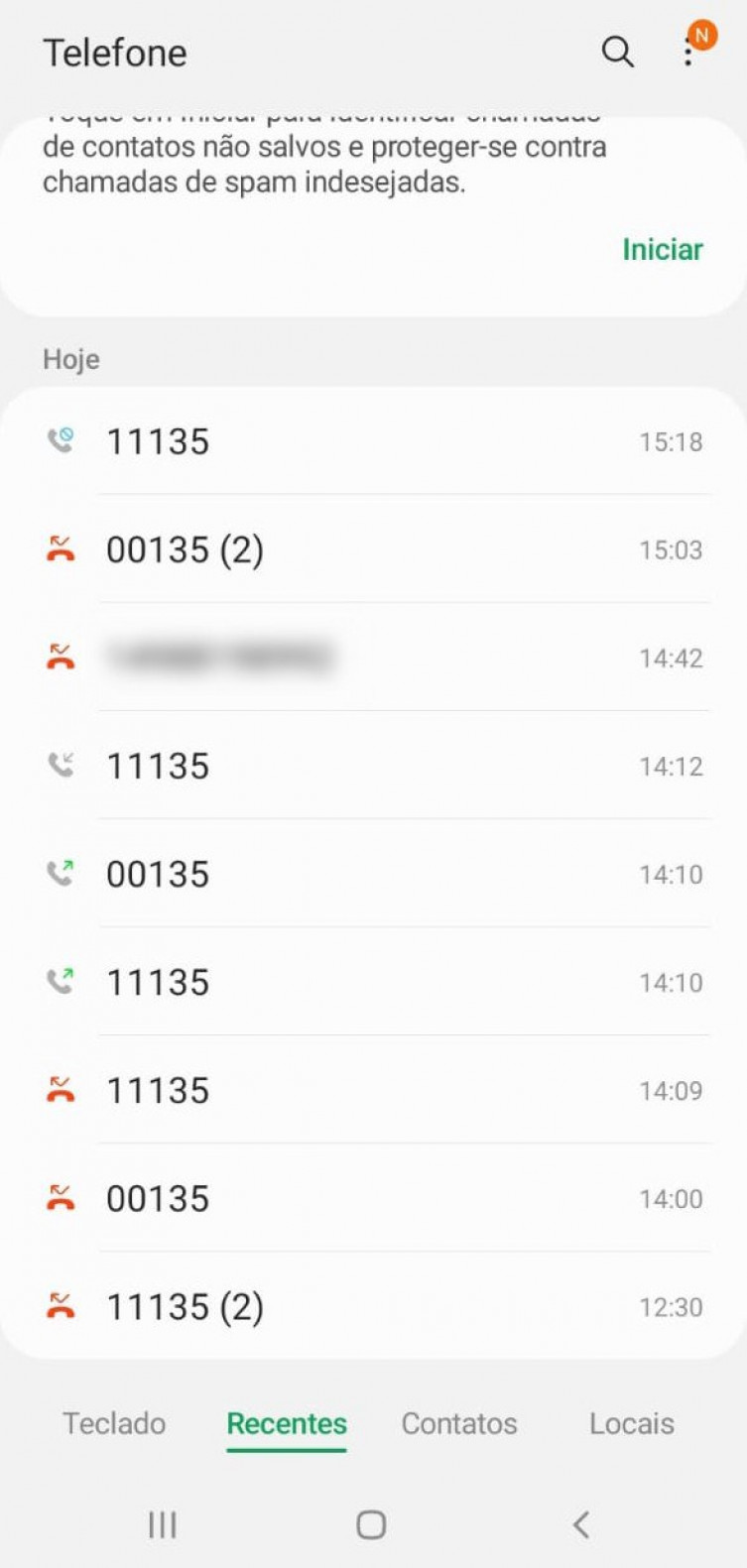Switch to the Locais tab
This screenshot has height=1568, width=747.
[x=631, y=1423]
